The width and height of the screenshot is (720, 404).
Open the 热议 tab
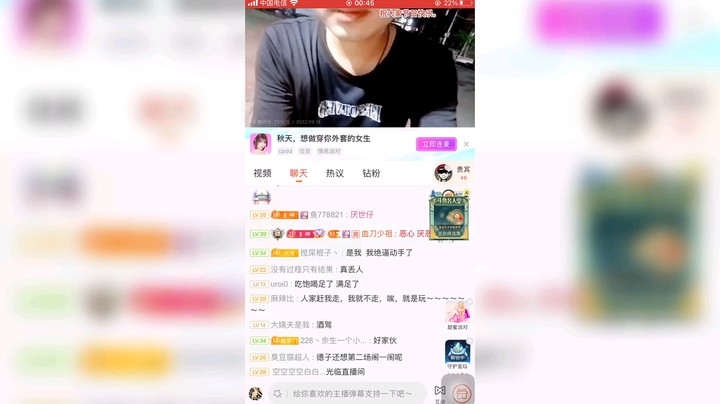(335, 173)
